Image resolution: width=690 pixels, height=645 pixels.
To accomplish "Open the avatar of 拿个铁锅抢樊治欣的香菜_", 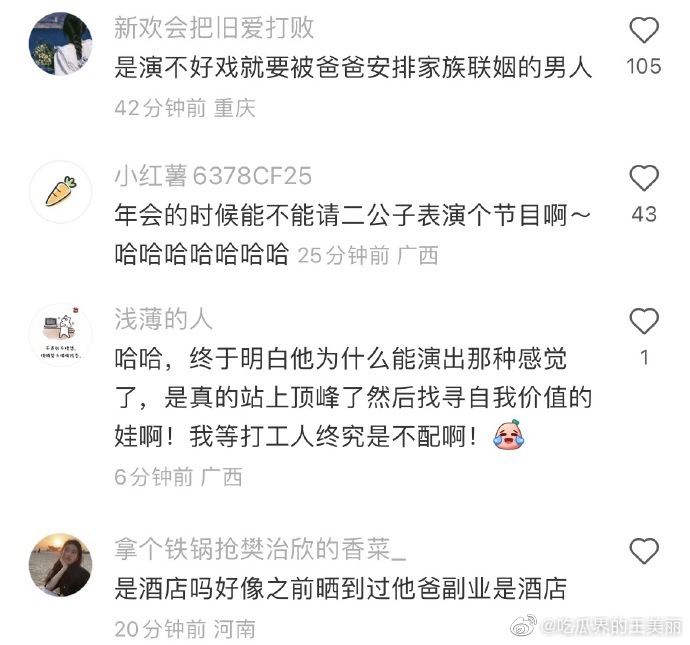I will click(61, 564).
